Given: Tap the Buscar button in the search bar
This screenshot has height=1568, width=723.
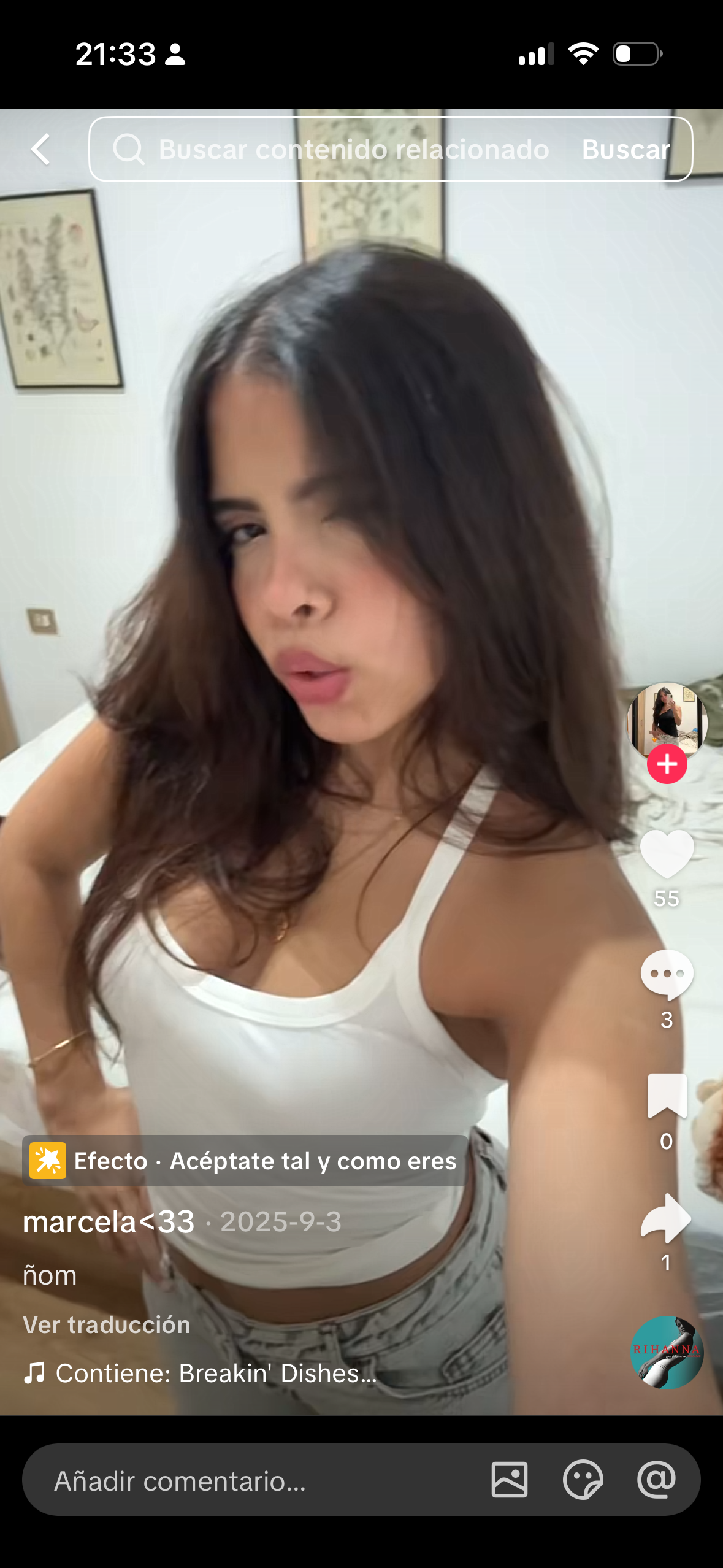Looking at the screenshot, I should [x=625, y=150].
